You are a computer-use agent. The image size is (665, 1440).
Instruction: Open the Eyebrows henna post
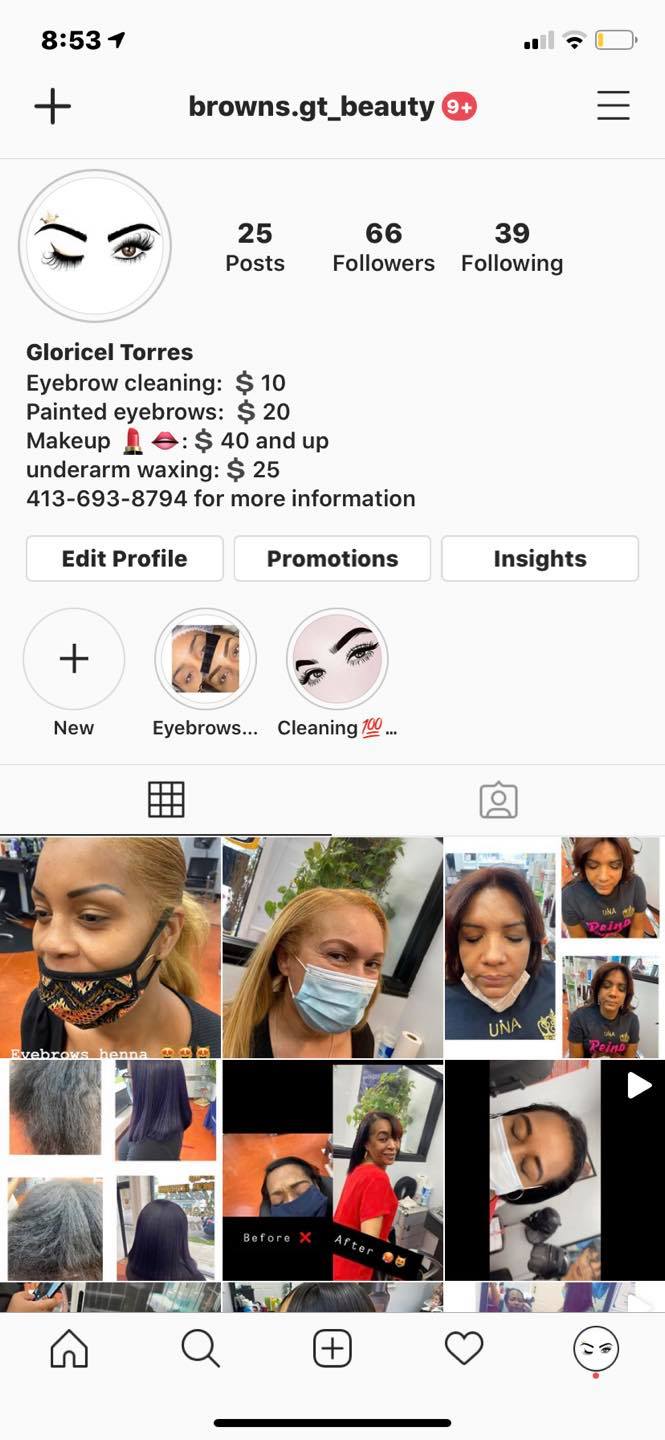110,947
